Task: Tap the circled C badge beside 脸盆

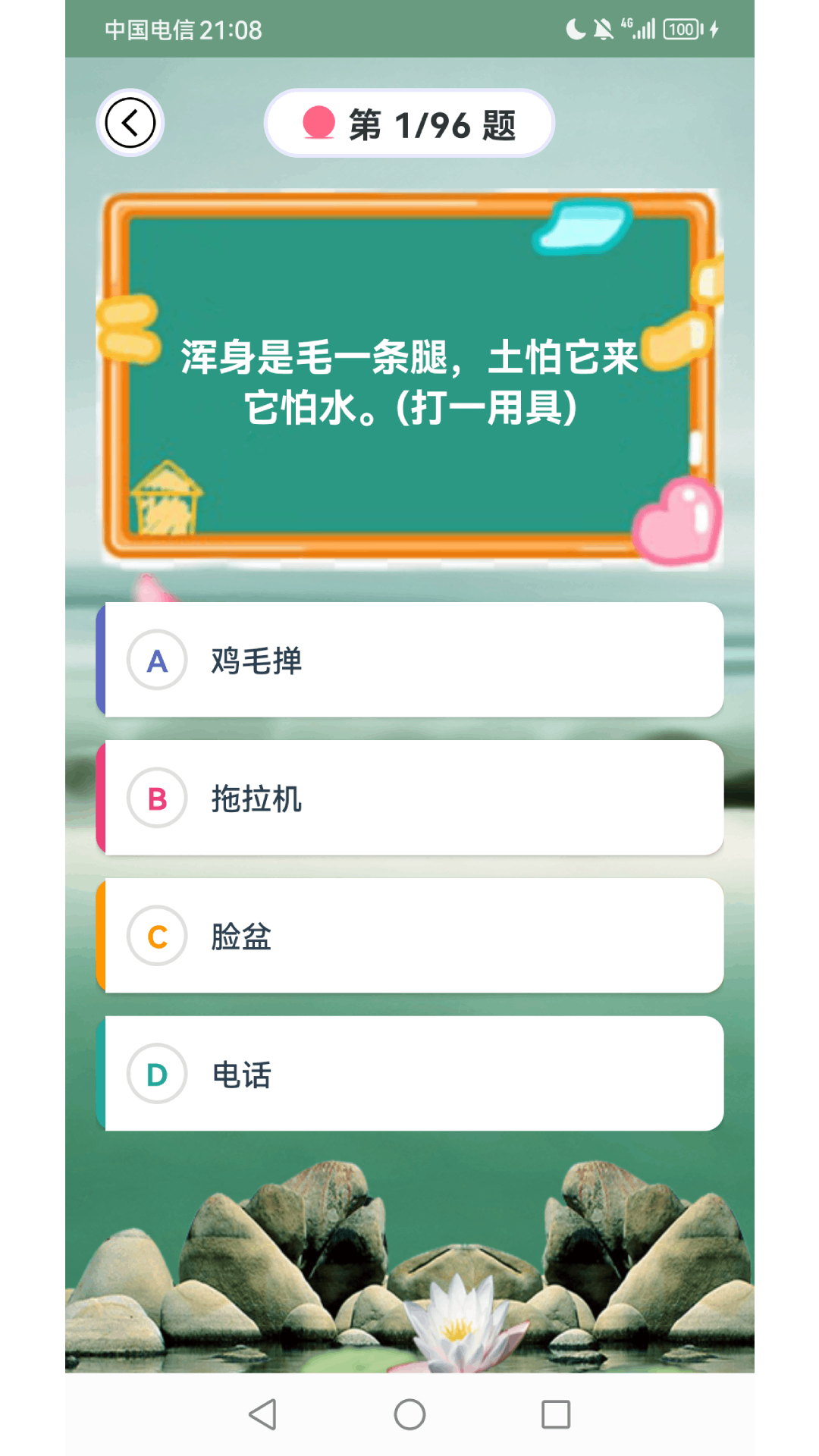Action: [157, 937]
